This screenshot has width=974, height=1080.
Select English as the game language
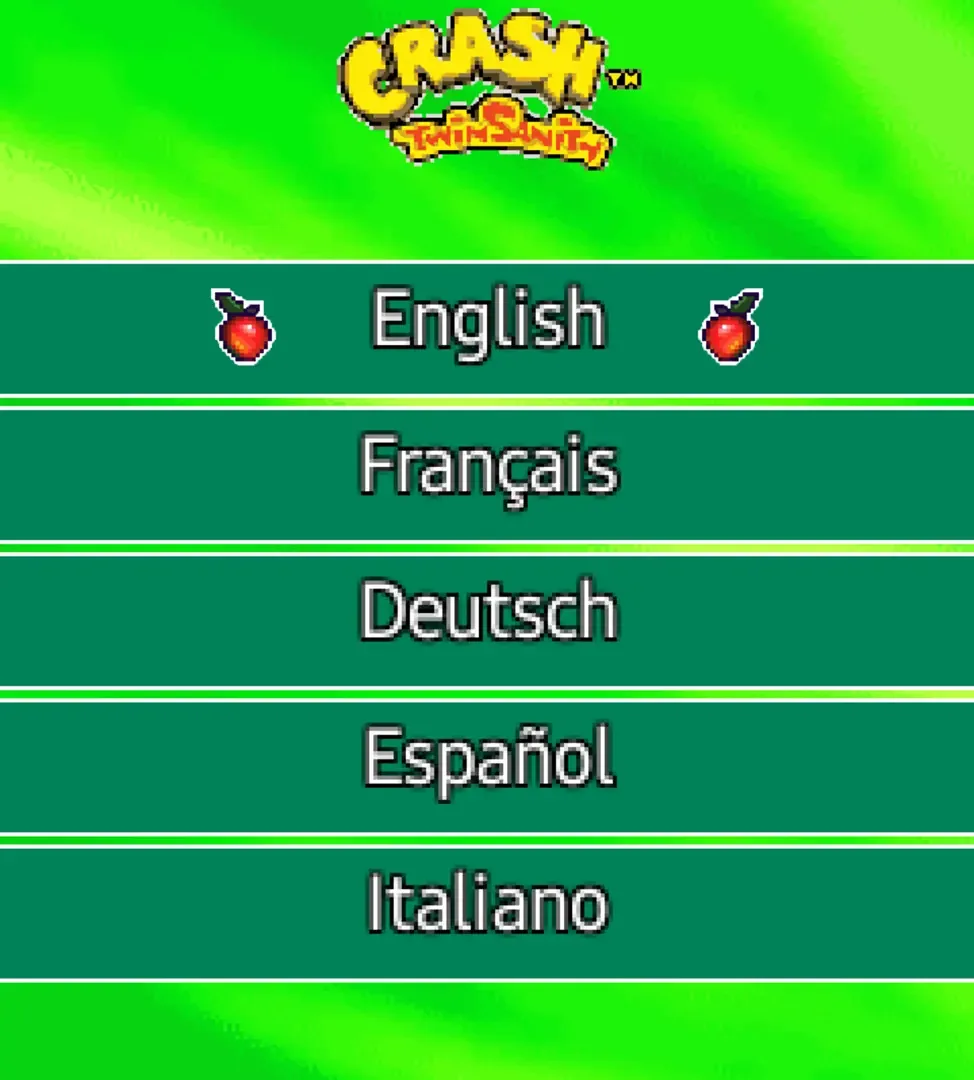(x=488, y=320)
